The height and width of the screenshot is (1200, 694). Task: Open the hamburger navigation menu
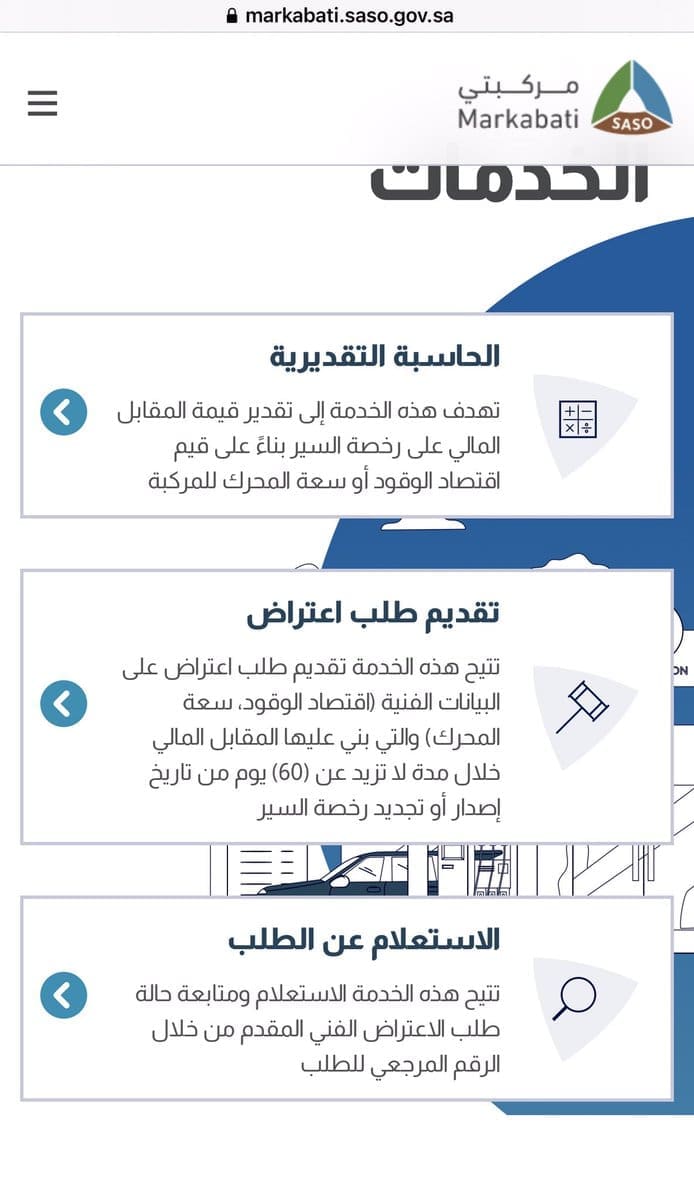coord(42,103)
